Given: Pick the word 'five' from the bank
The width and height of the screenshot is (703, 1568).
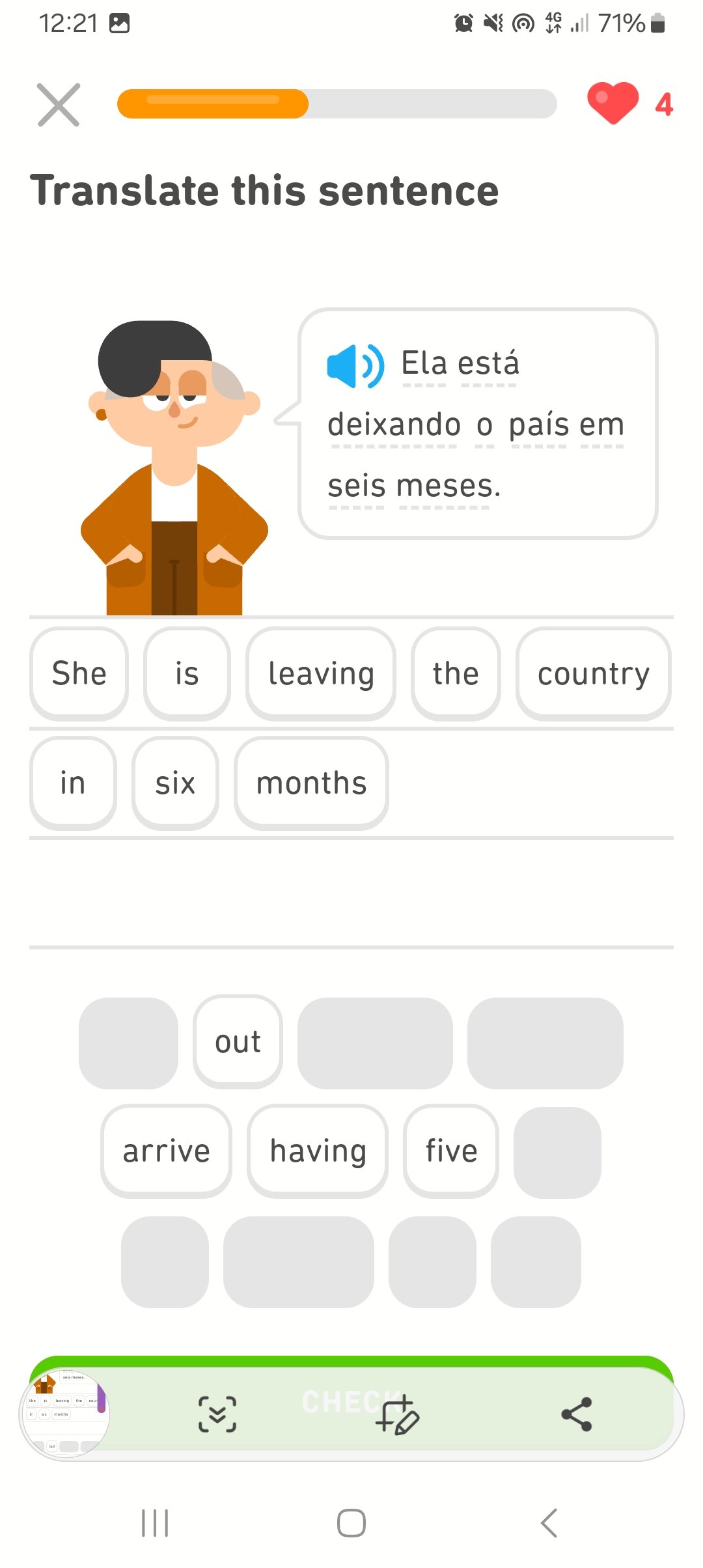Looking at the screenshot, I should point(451,1151).
